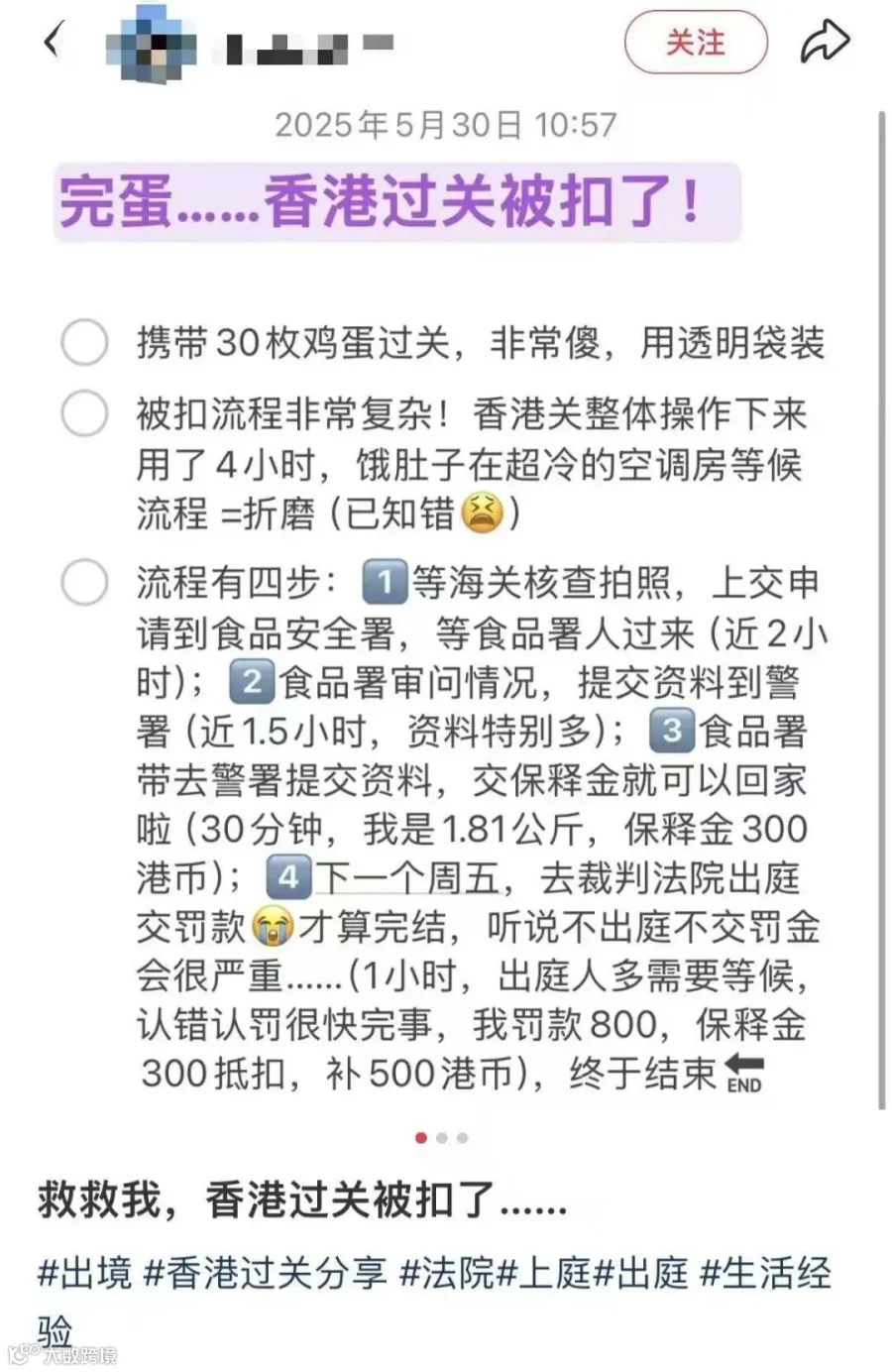The image size is (892, 1372).
Task: Open the #香港过关分享 hashtag
Action: (265, 1273)
